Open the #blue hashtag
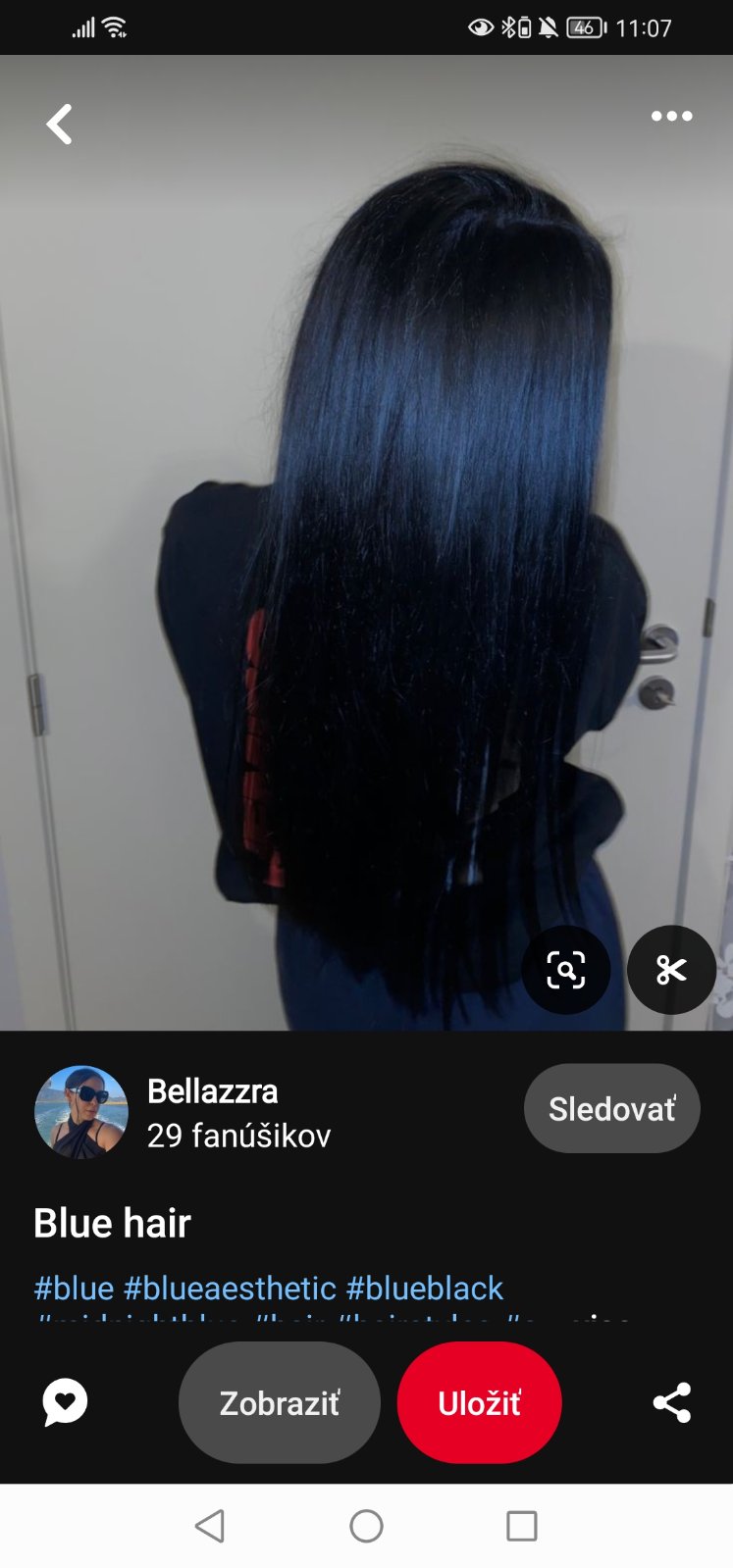The image size is (733, 1568). click(74, 1288)
